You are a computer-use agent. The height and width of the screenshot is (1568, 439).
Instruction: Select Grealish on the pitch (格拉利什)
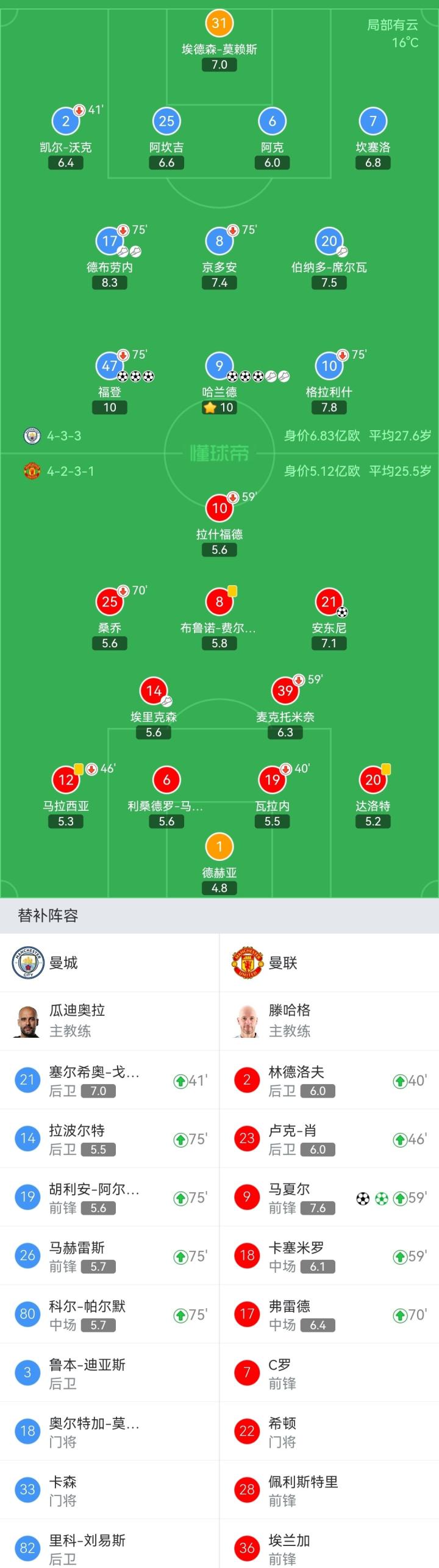[329, 366]
